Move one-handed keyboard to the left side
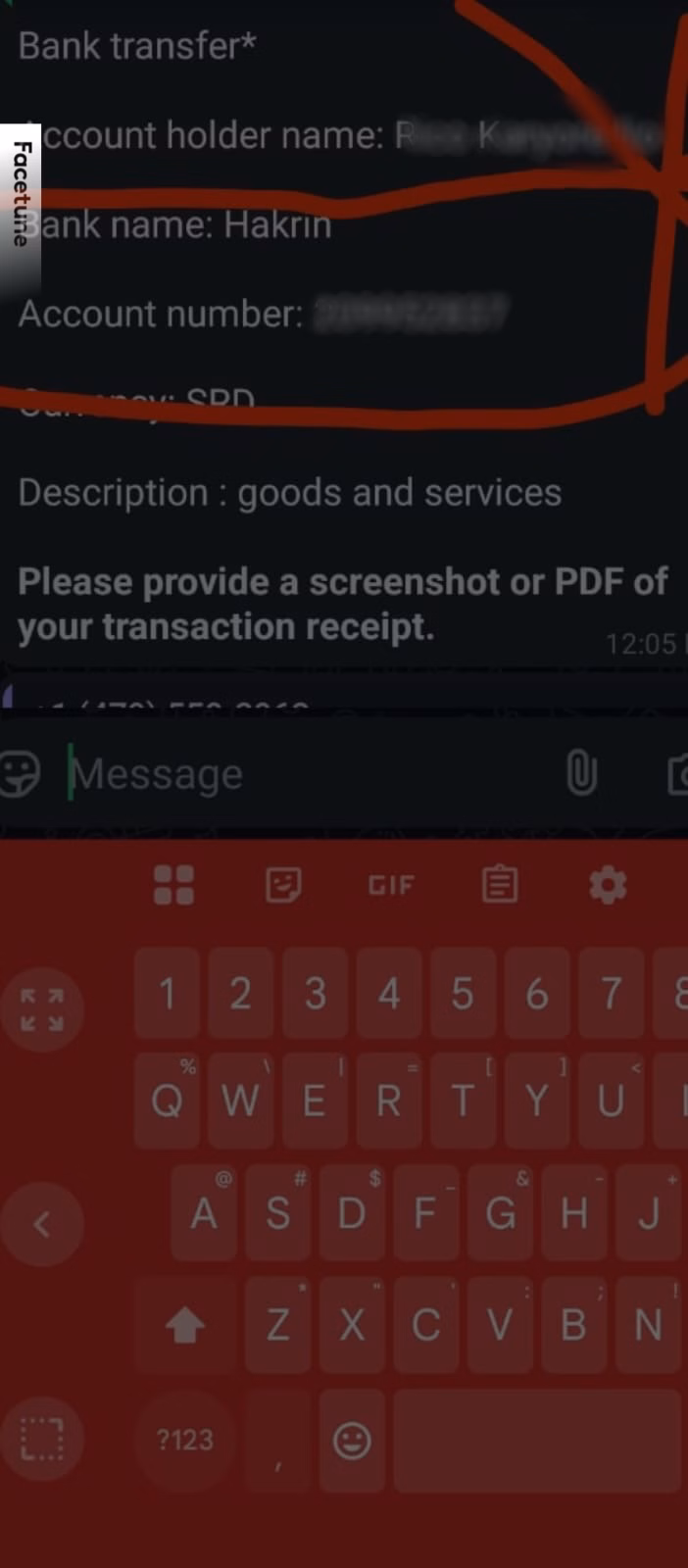 point(42,1224)
